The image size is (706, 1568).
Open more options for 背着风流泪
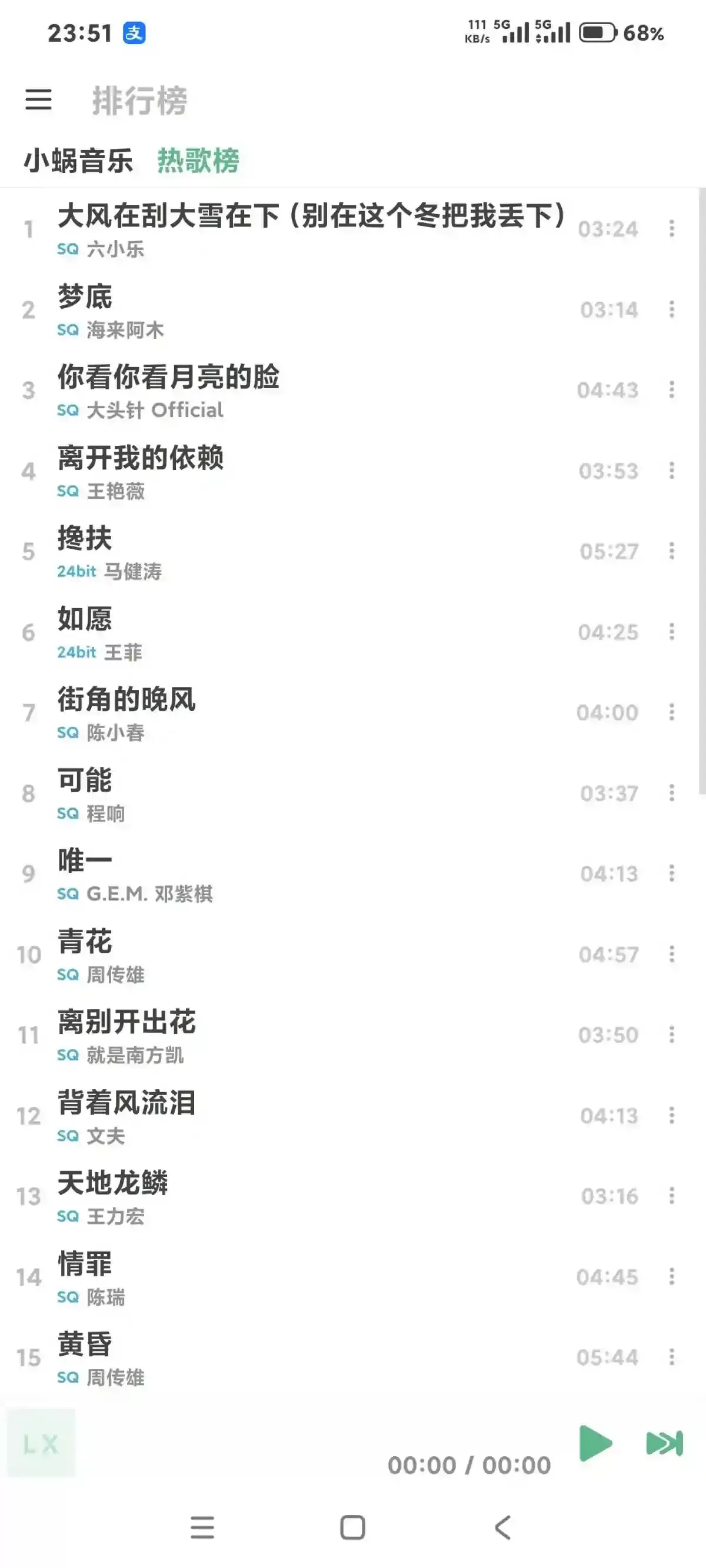pos(671,1115)
